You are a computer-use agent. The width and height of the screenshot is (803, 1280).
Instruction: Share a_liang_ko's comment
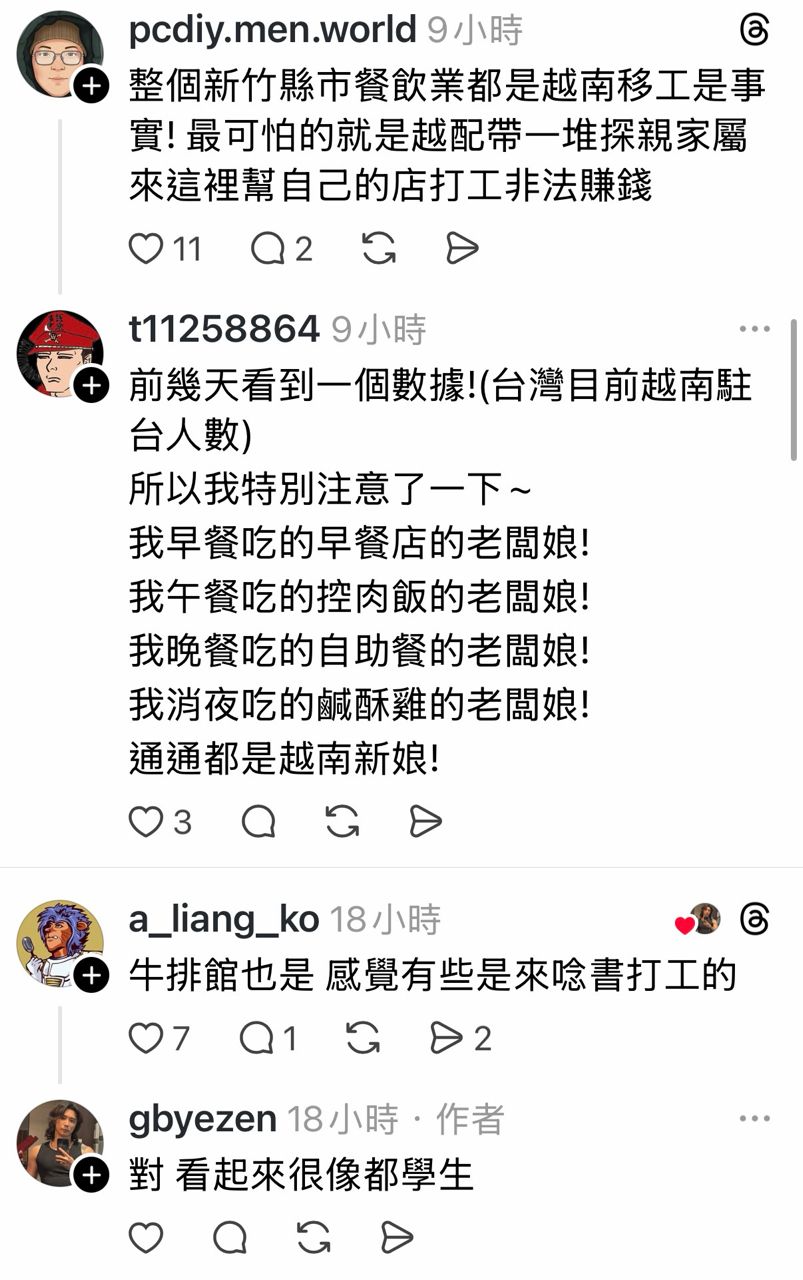(446, 1039)
